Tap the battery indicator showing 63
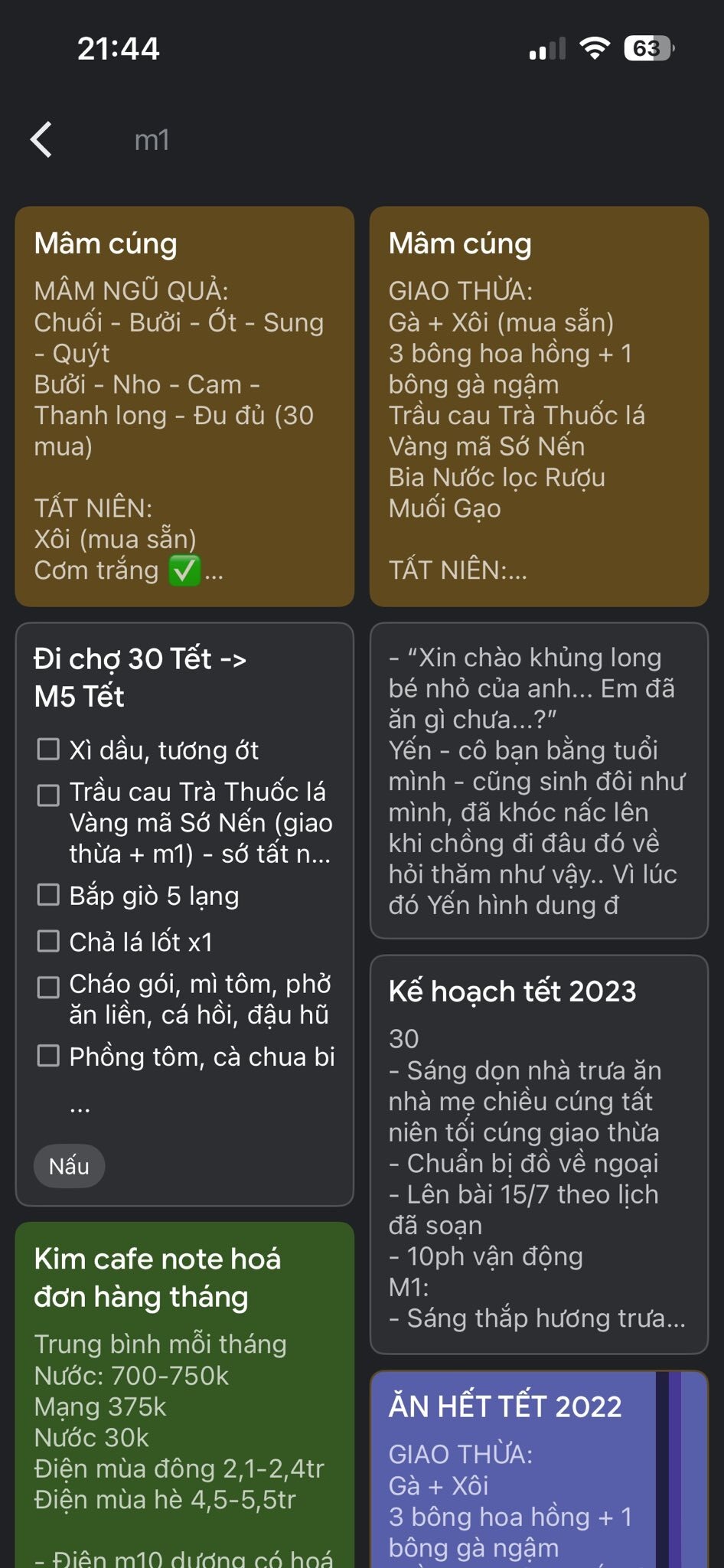The width and height of the screenshot is (724, 1568). [x=647, y=48]
